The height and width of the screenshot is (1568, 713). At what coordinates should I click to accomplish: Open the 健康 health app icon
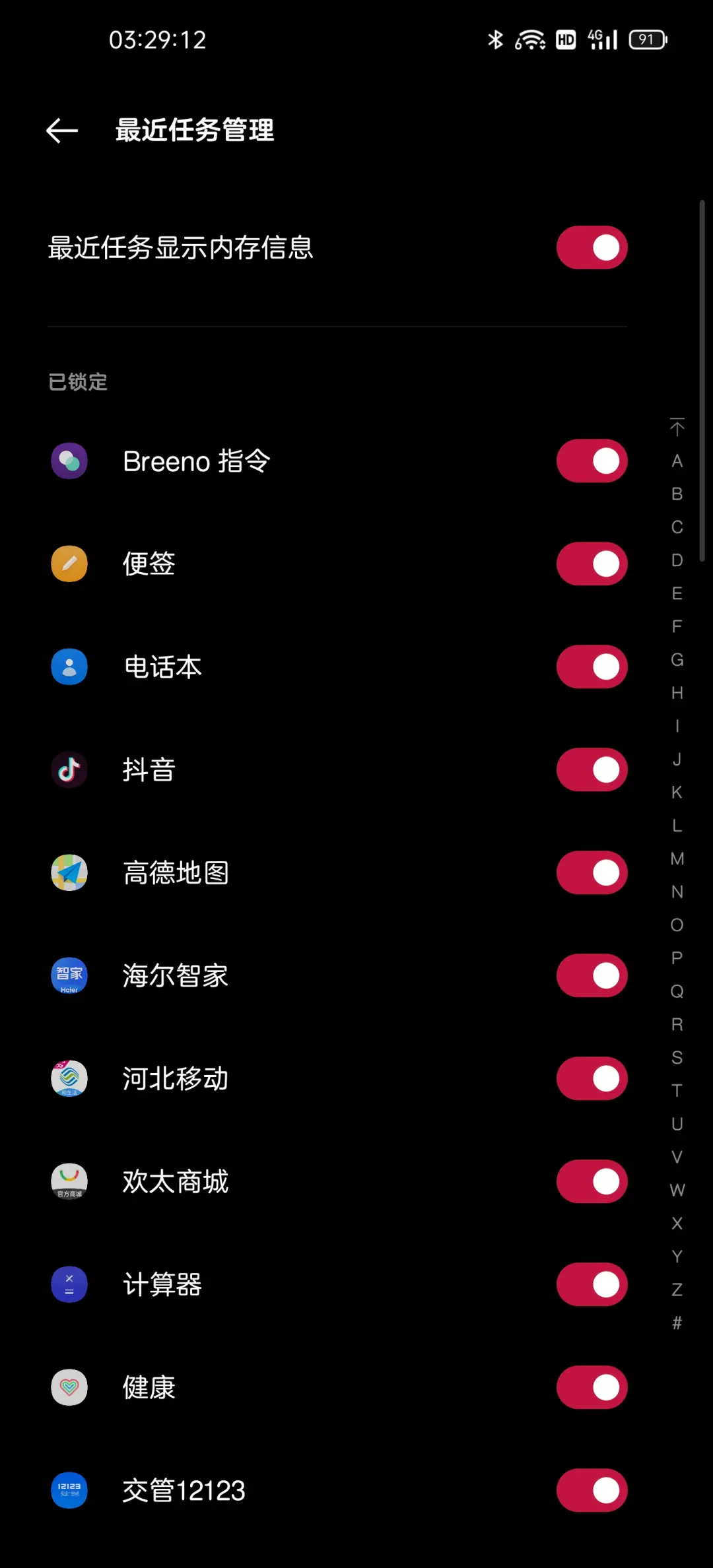(69, 1387)
